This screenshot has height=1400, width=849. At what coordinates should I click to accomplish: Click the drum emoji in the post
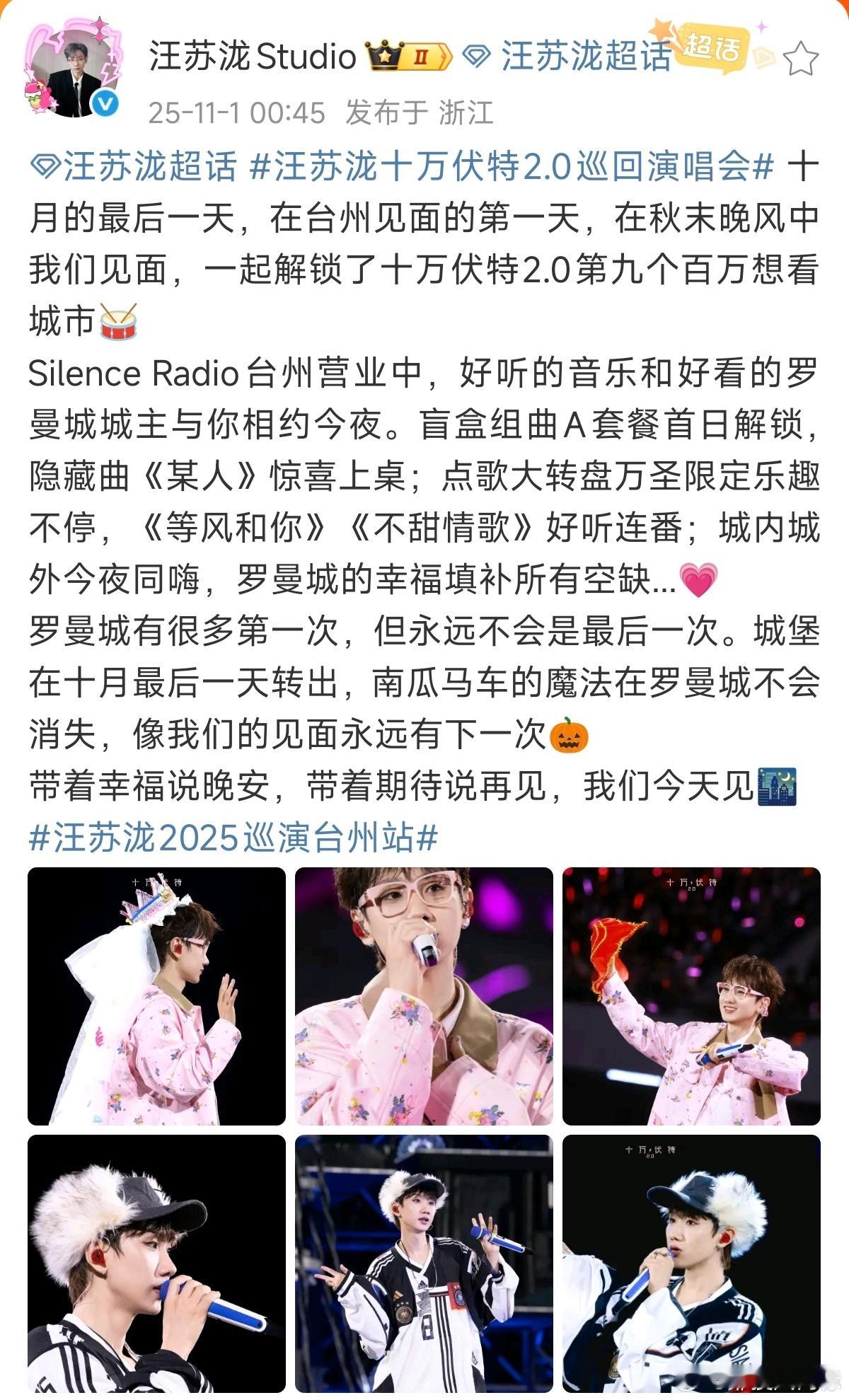118,322
